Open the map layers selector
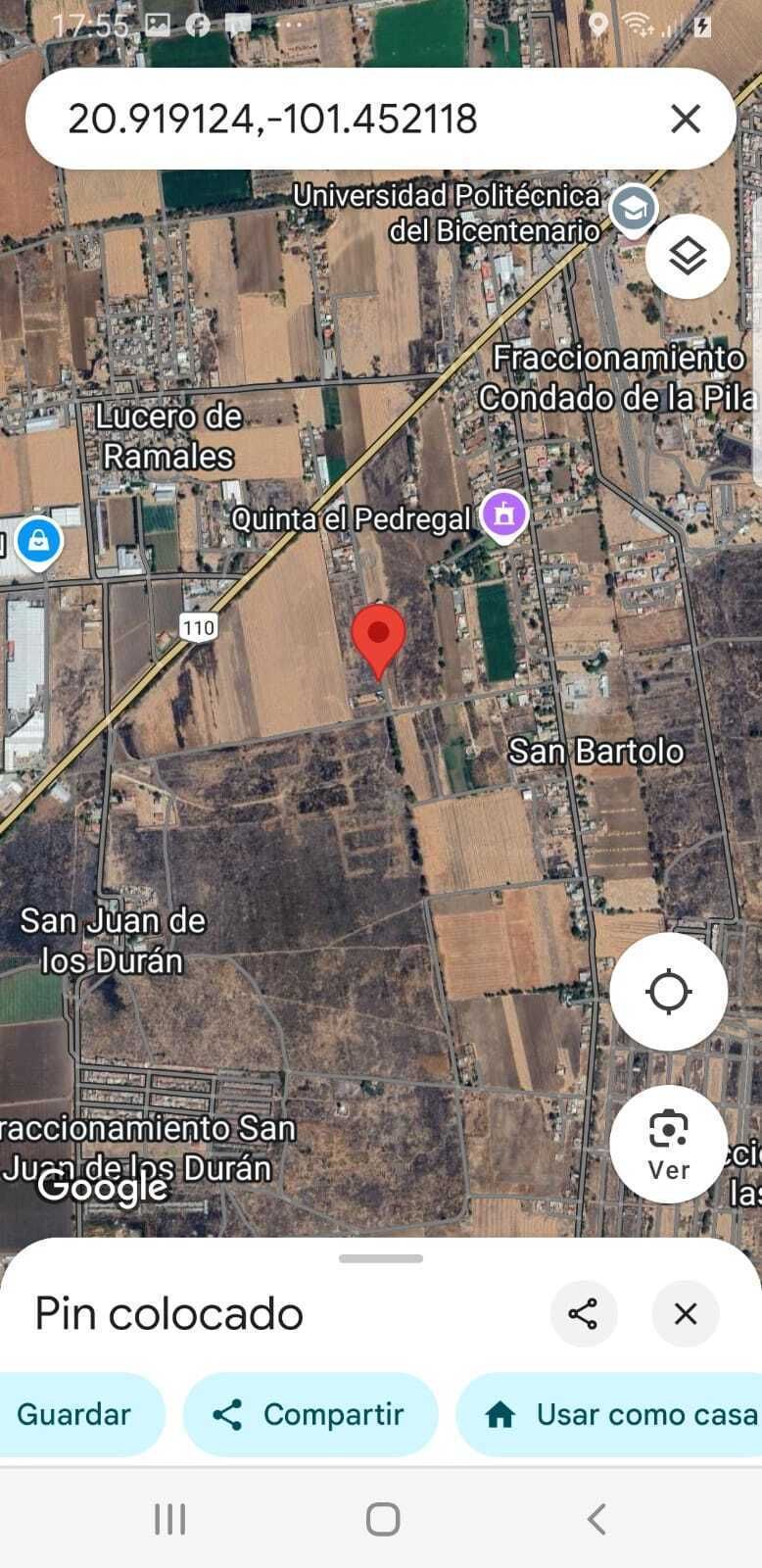The image size is (762, 1568). click(x=688, y=257)
